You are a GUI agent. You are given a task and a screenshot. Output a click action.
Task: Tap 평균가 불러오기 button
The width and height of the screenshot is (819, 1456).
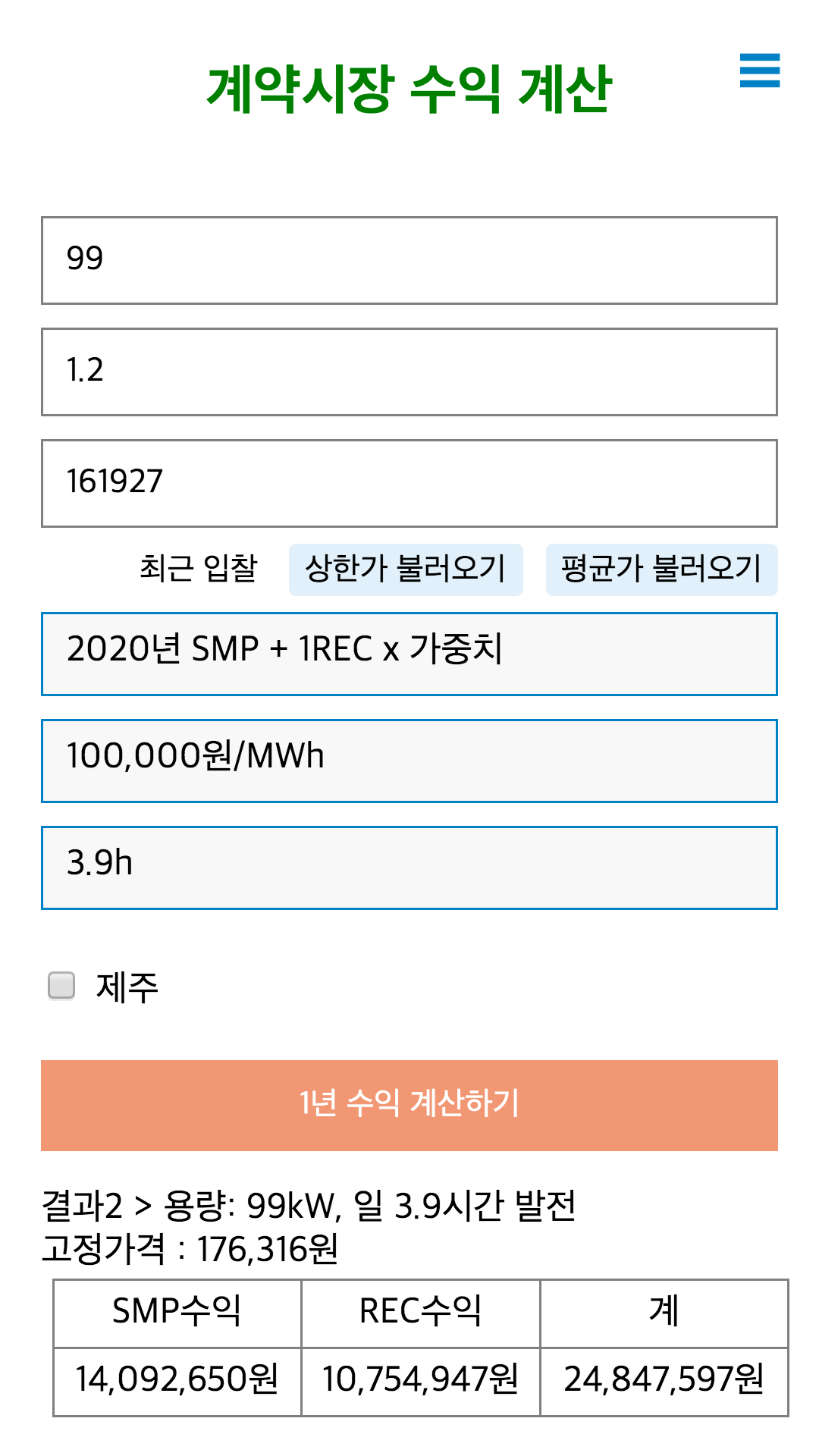[662, 570]
